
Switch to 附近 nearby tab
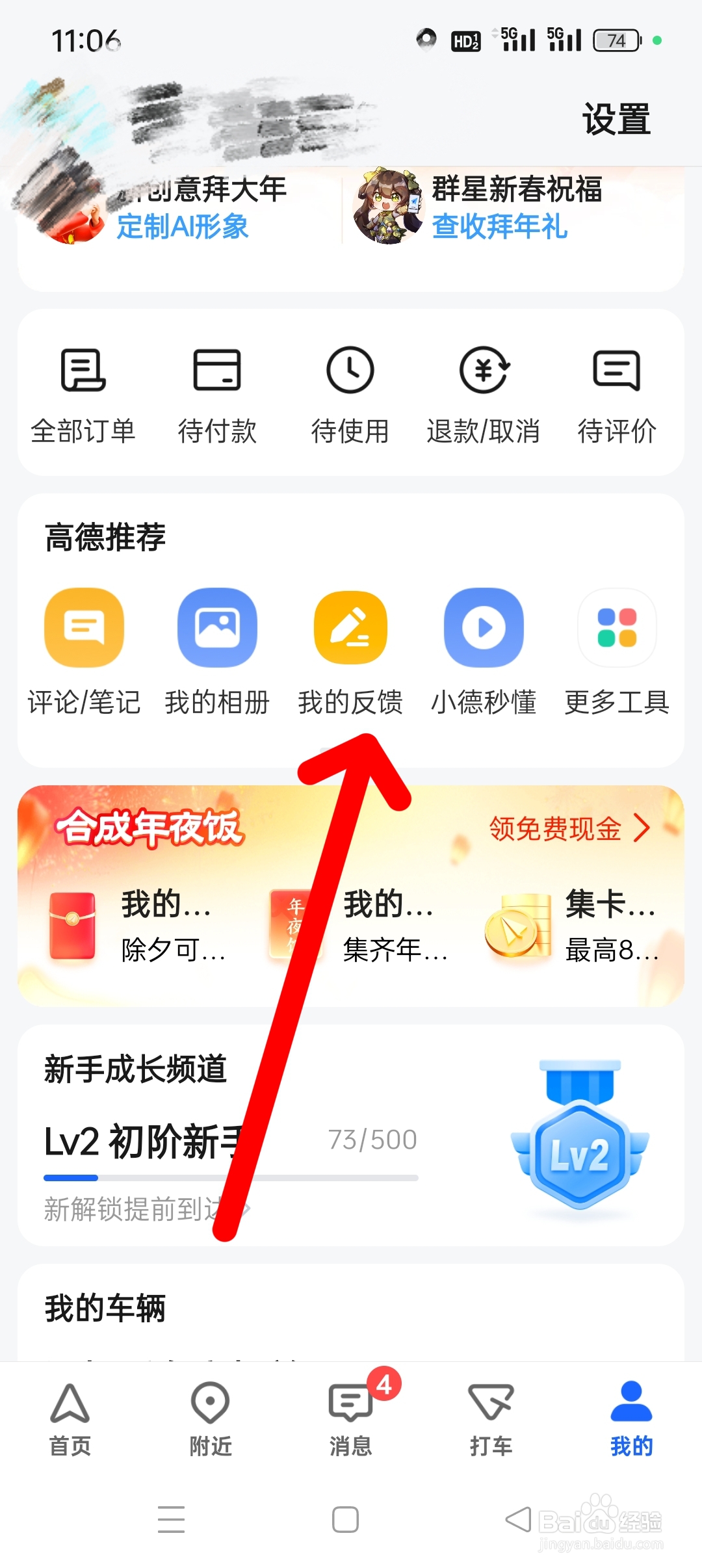pyautogui.click(x=211, y=1417)
